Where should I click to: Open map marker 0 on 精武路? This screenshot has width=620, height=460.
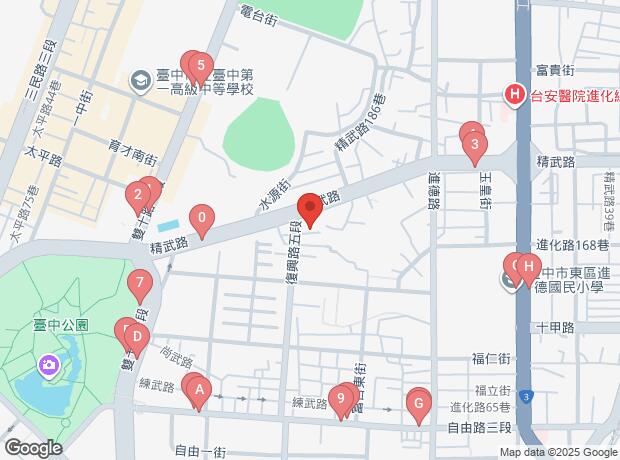202,219
